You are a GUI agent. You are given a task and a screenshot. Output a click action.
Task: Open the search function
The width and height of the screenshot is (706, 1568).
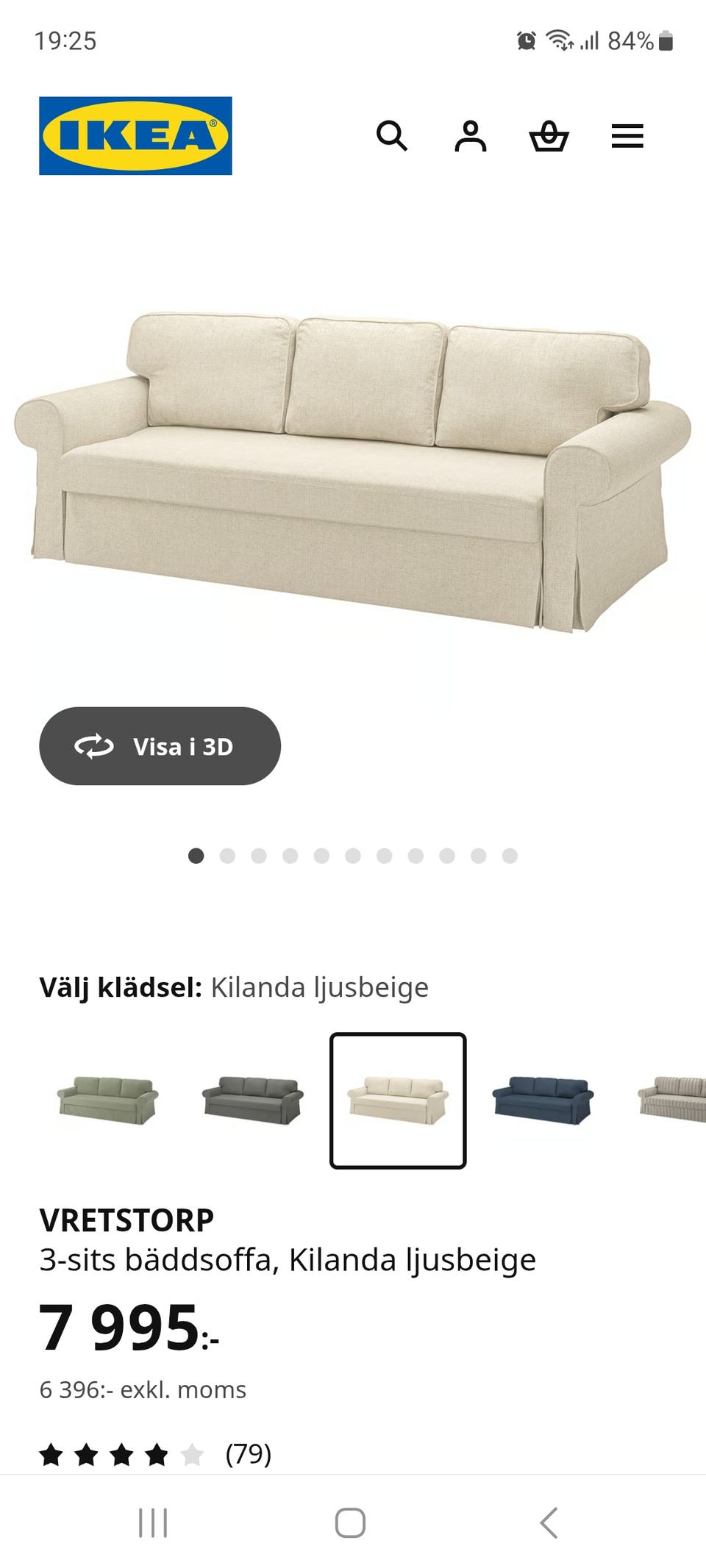[x=394, y=137]
